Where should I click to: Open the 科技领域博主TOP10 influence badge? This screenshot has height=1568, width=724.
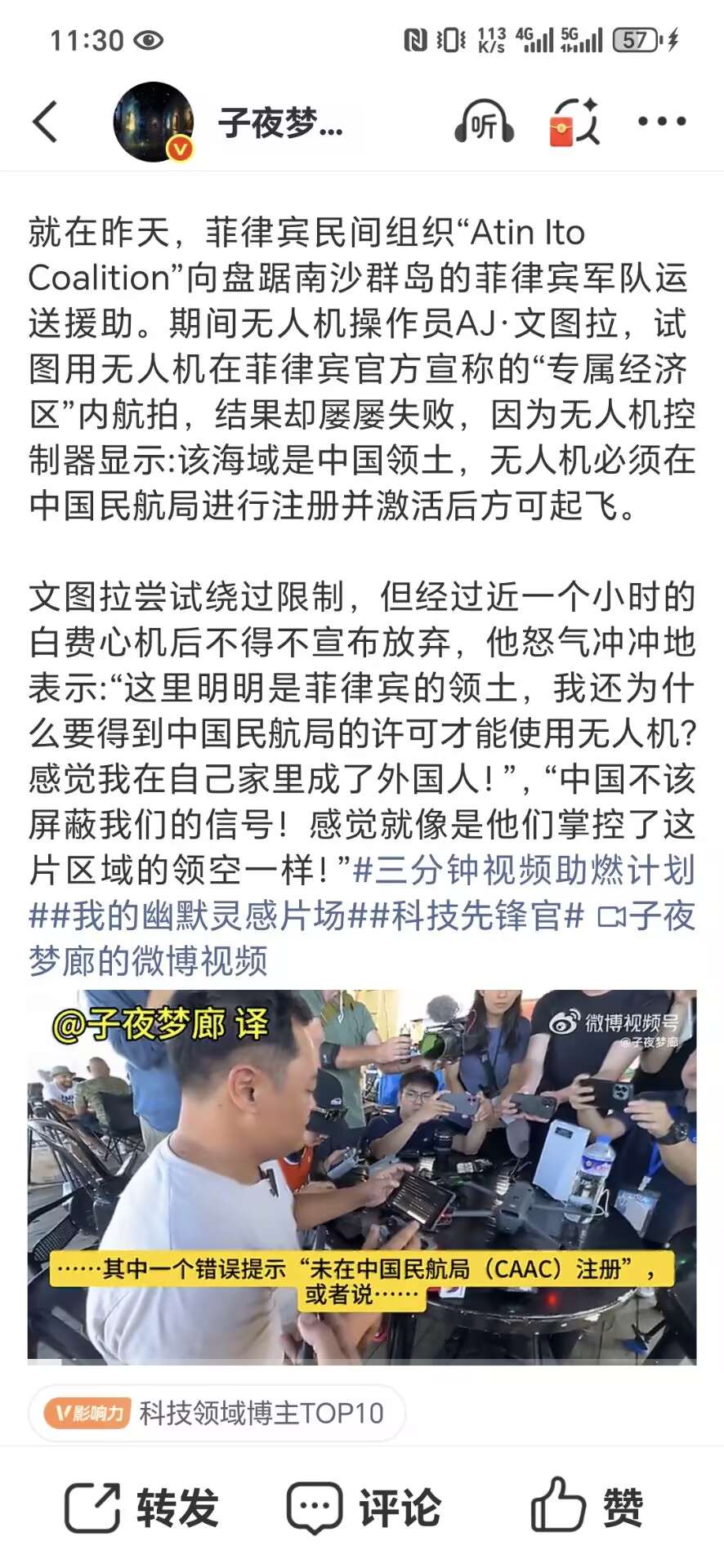(217, 1412)
